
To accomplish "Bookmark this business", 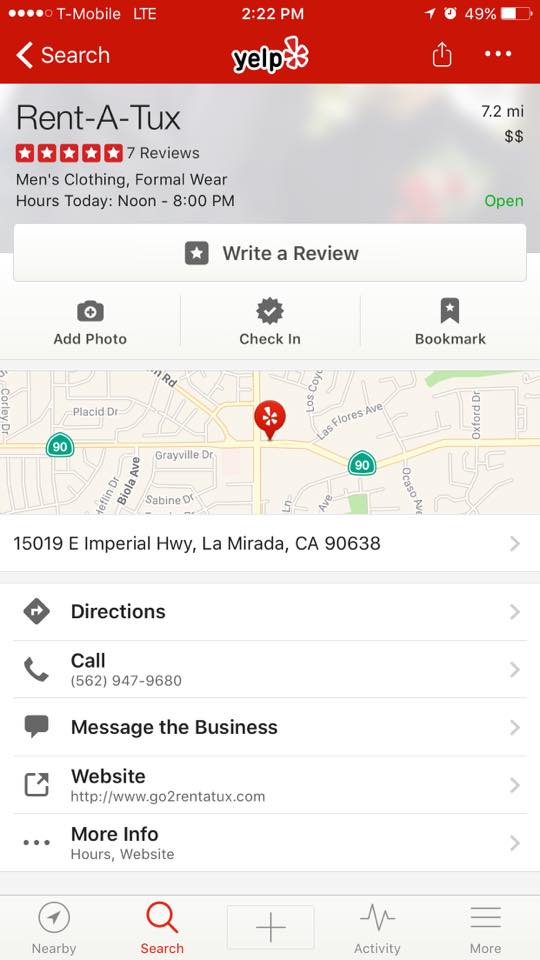I will [x=450, y=323].
